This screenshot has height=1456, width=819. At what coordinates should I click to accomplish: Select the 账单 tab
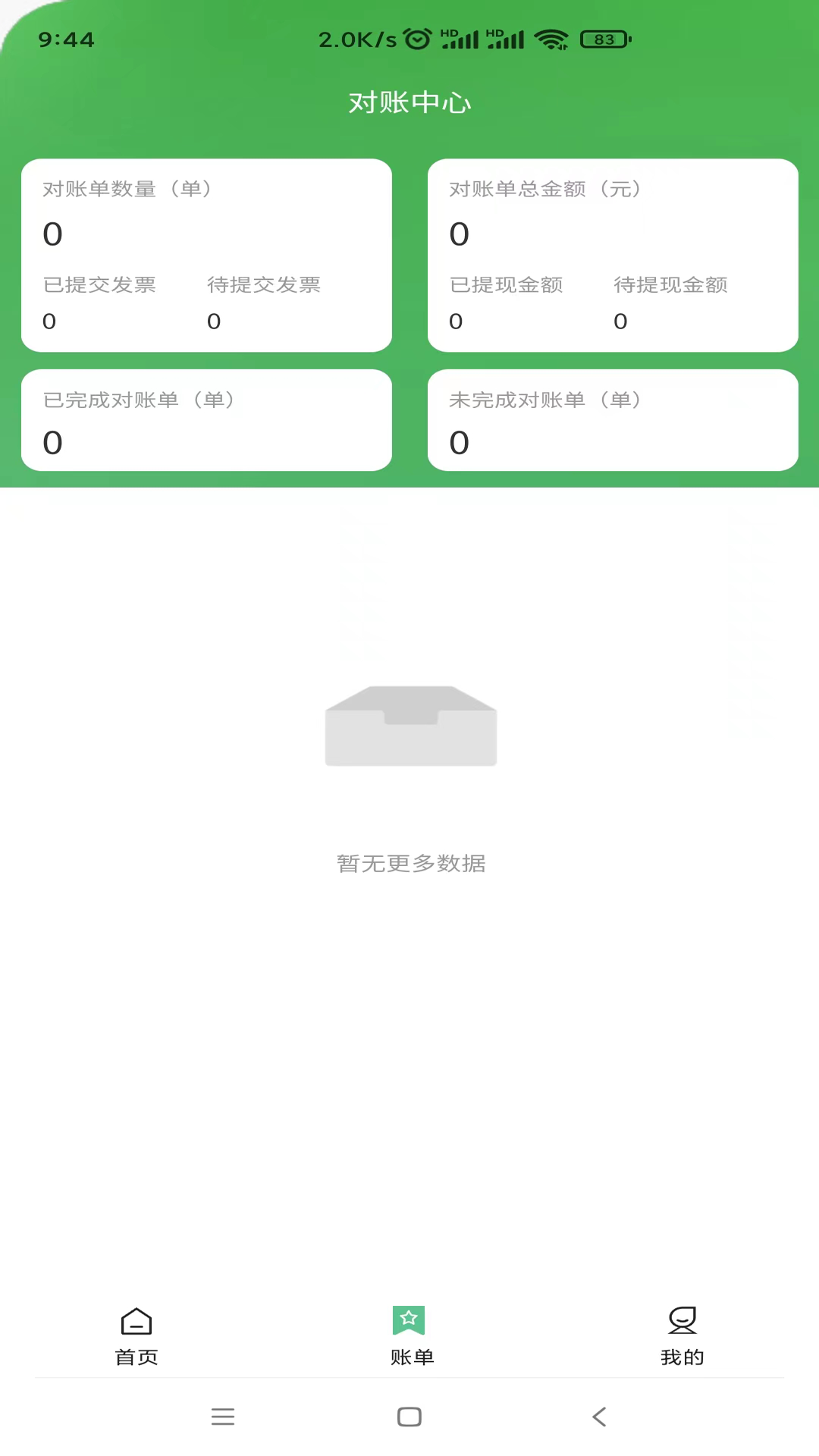(409, 1337)
